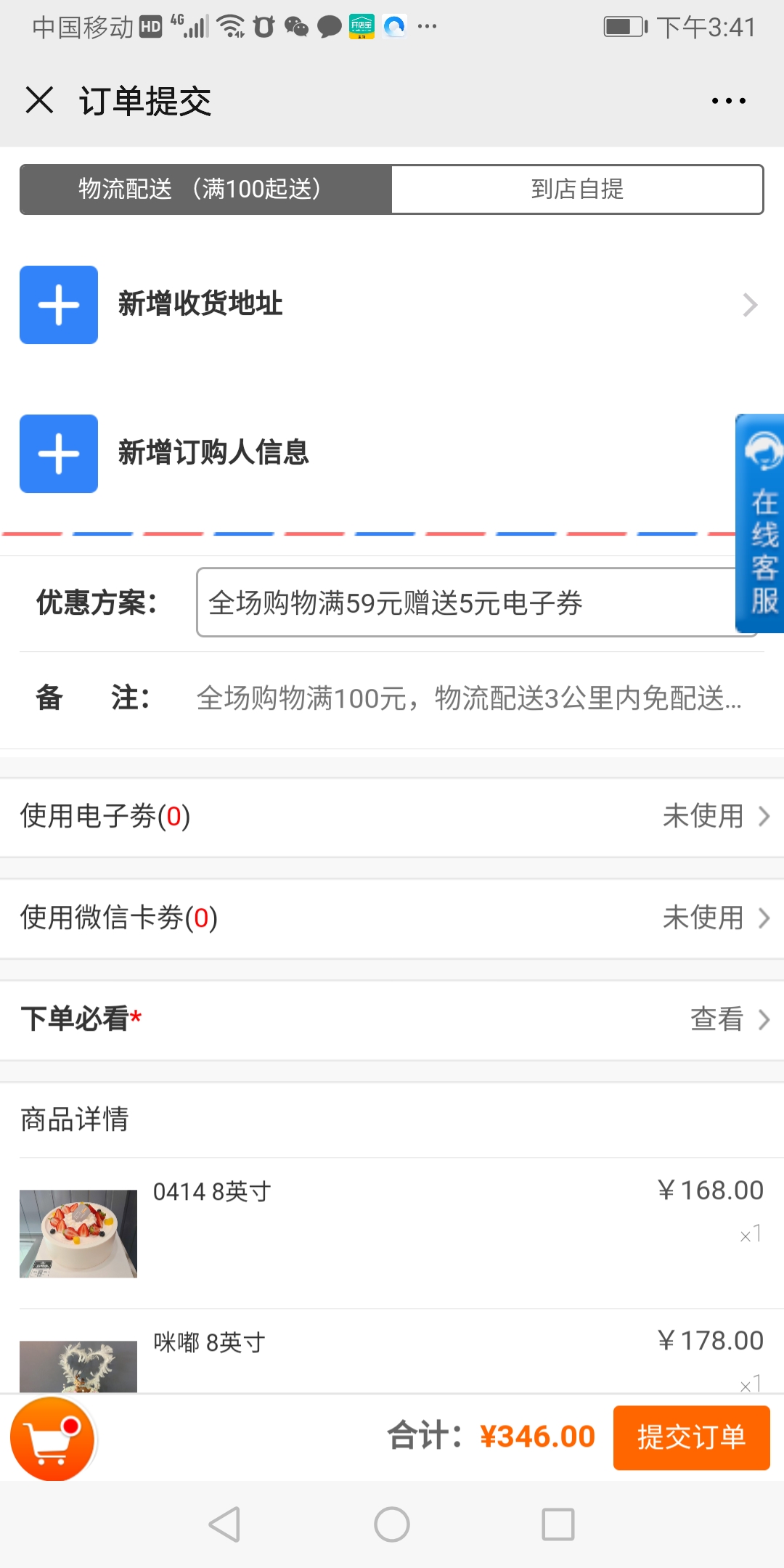Add a new shipping address via 新增收货地址
This screenshot has height=1568, width=784.
[392, 305]
